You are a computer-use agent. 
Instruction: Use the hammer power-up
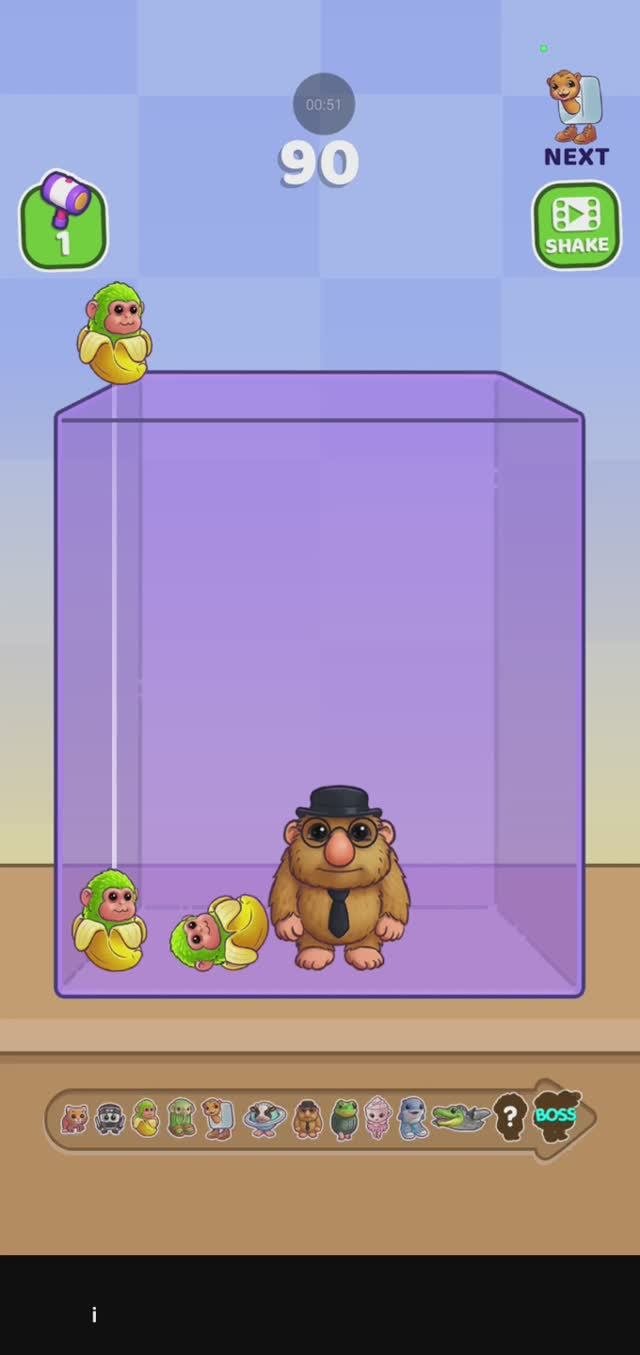click(63, 222)
